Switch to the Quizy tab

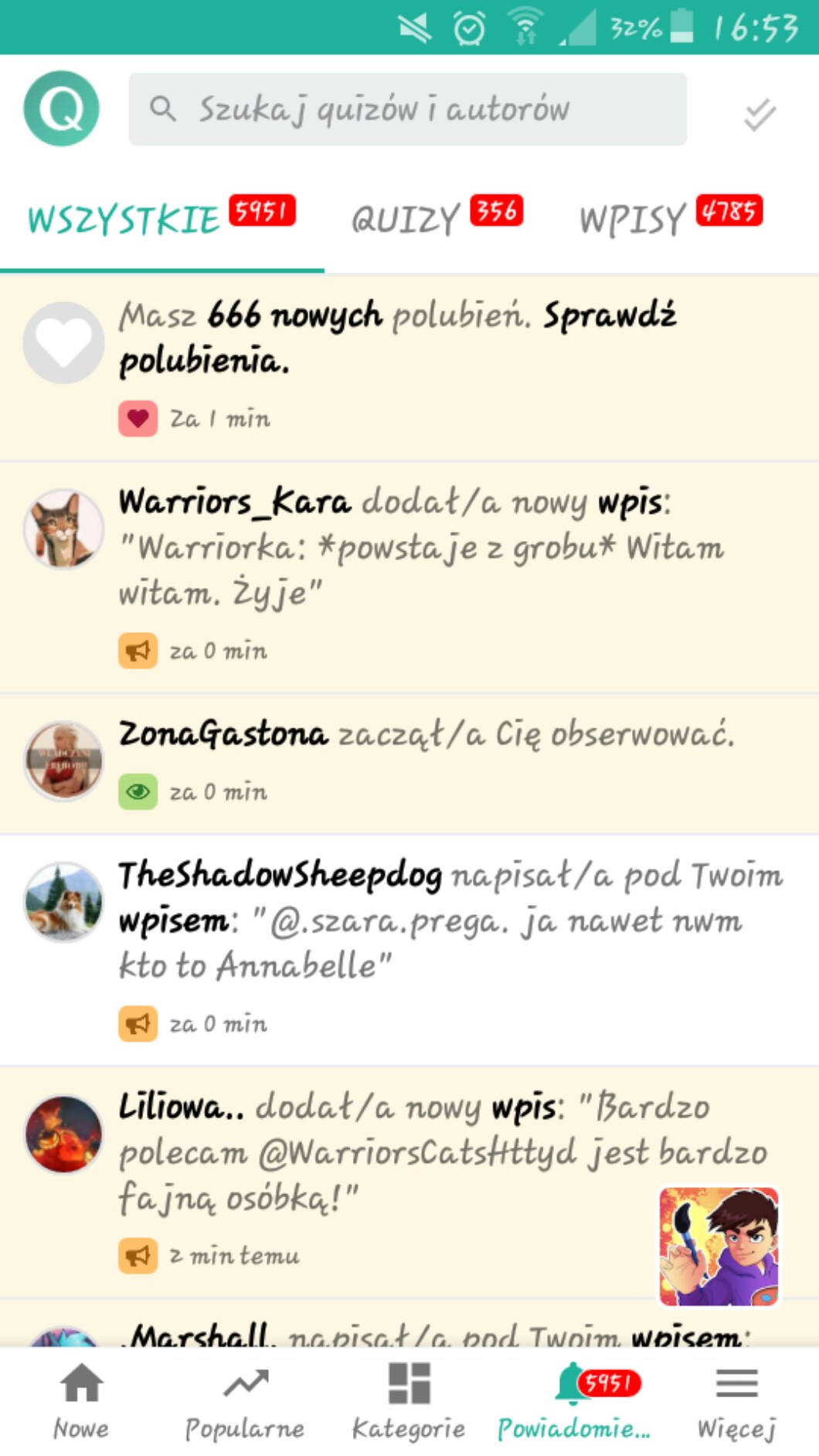437,219
